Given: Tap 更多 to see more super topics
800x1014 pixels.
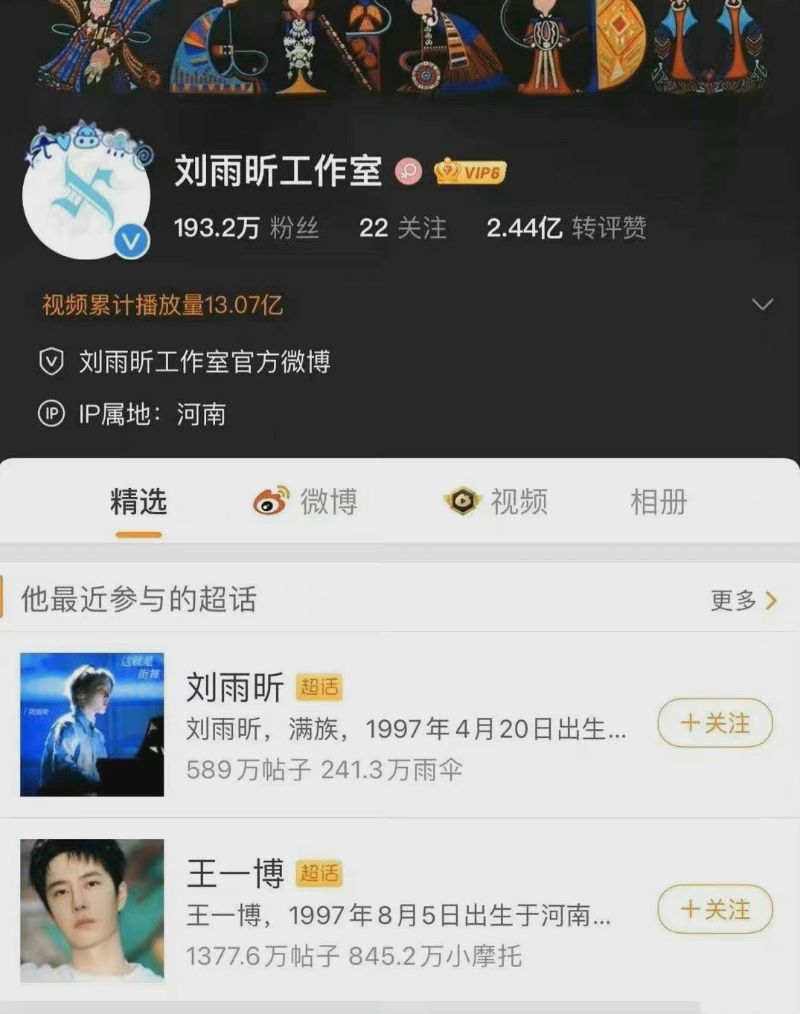Looking at the screenshot, I should point(743,600).
